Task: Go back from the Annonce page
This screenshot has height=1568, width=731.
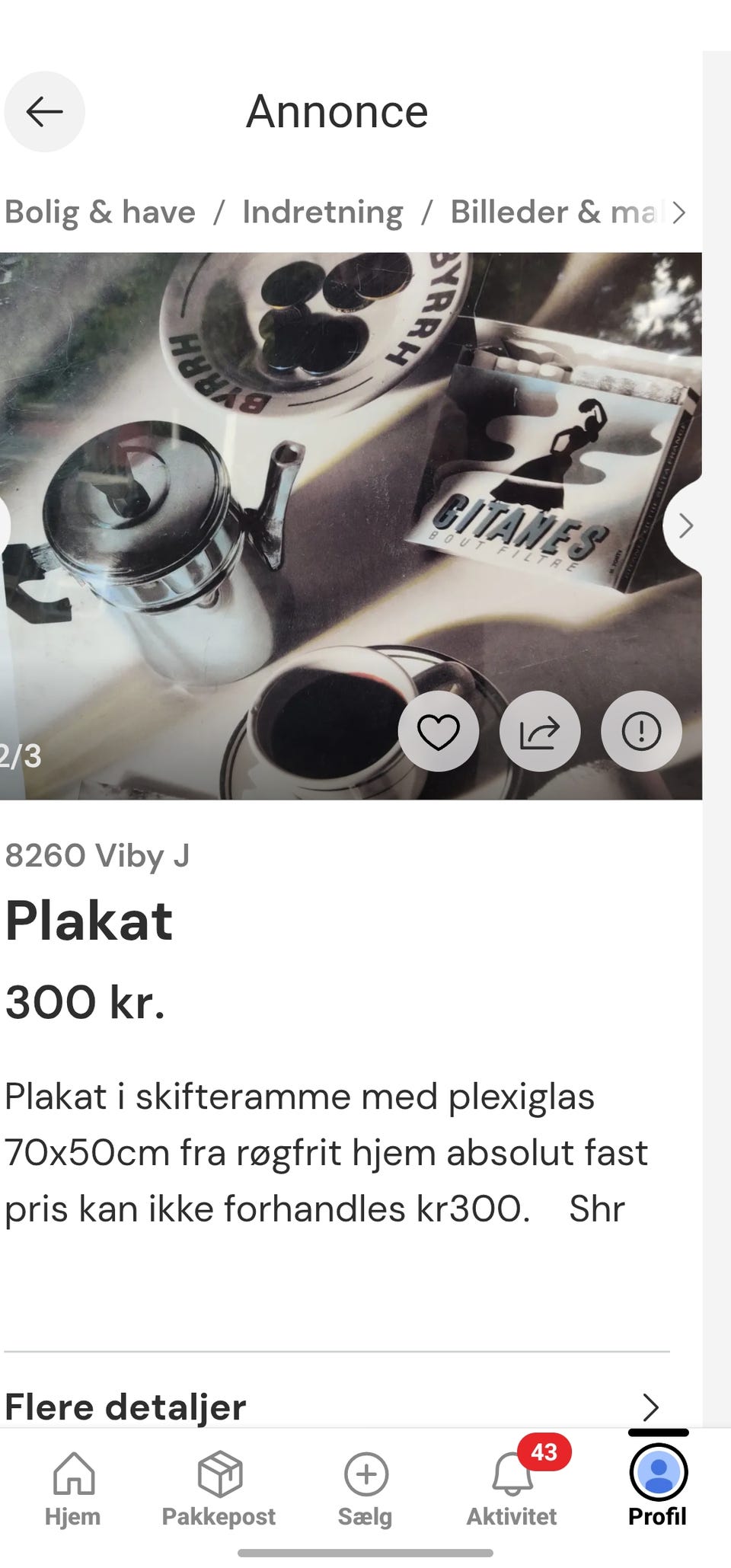Action: tap(44, 112)
